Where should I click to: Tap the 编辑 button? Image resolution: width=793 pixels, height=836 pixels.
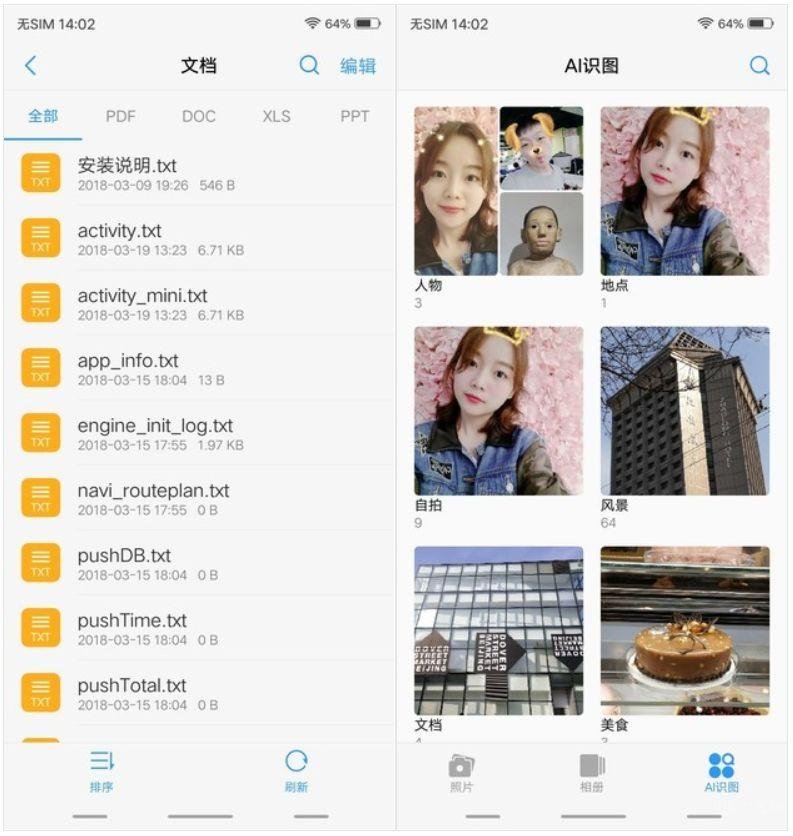(x=358, y=66)
